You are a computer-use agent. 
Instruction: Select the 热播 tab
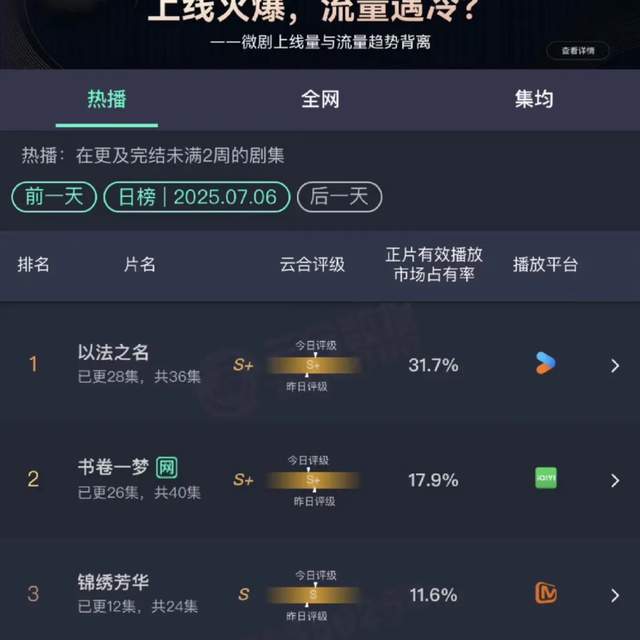(x=107, y=99)
